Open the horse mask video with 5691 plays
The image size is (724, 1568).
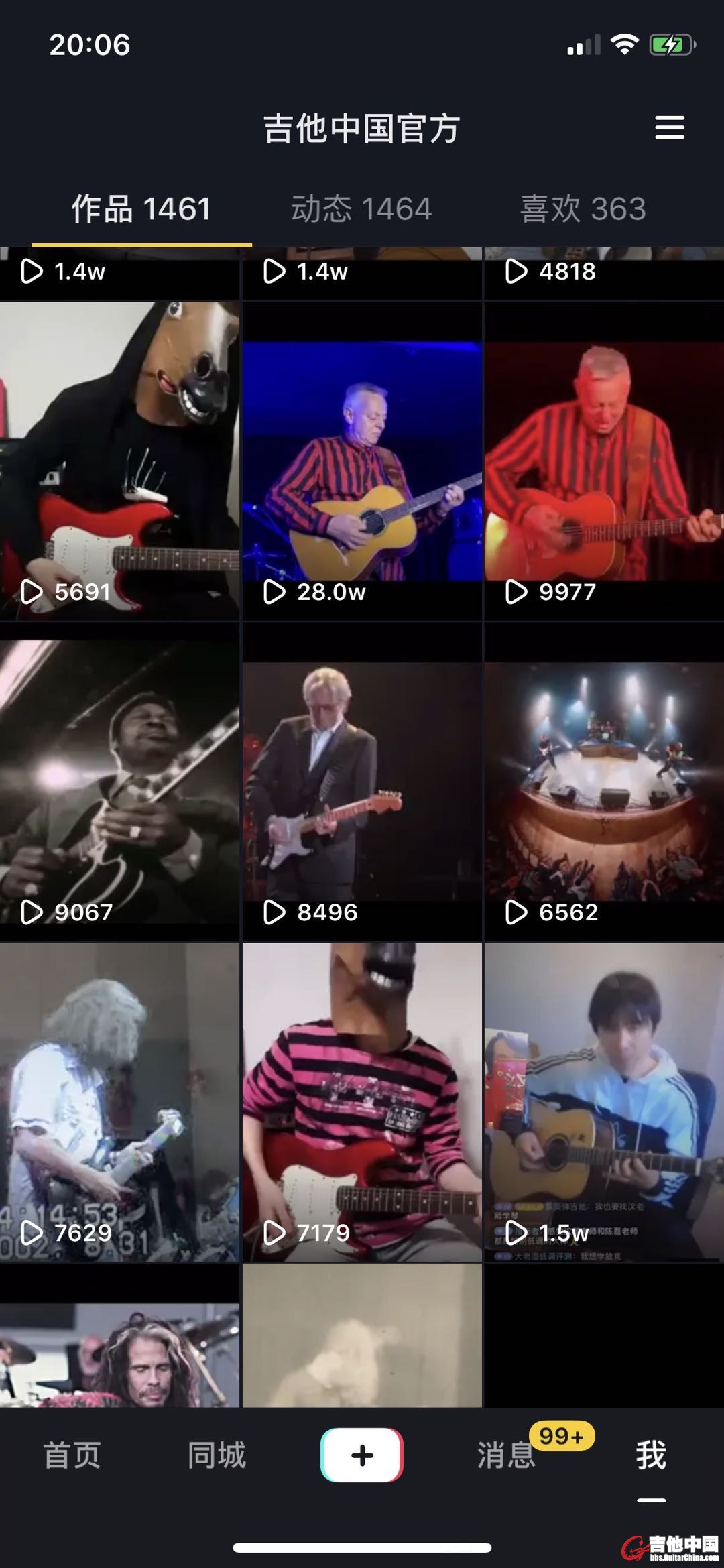click(119, 461)
